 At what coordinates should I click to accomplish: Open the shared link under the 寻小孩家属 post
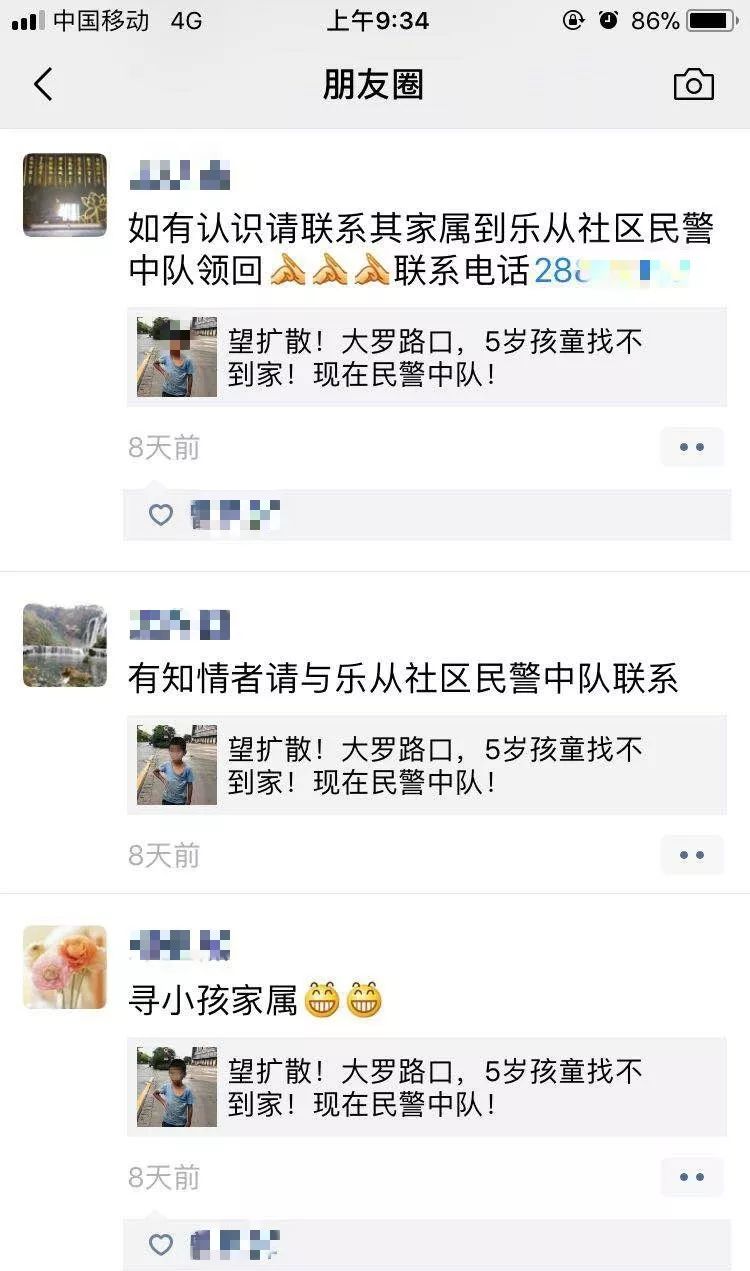pyautogui.click(x=427, y=1087)
